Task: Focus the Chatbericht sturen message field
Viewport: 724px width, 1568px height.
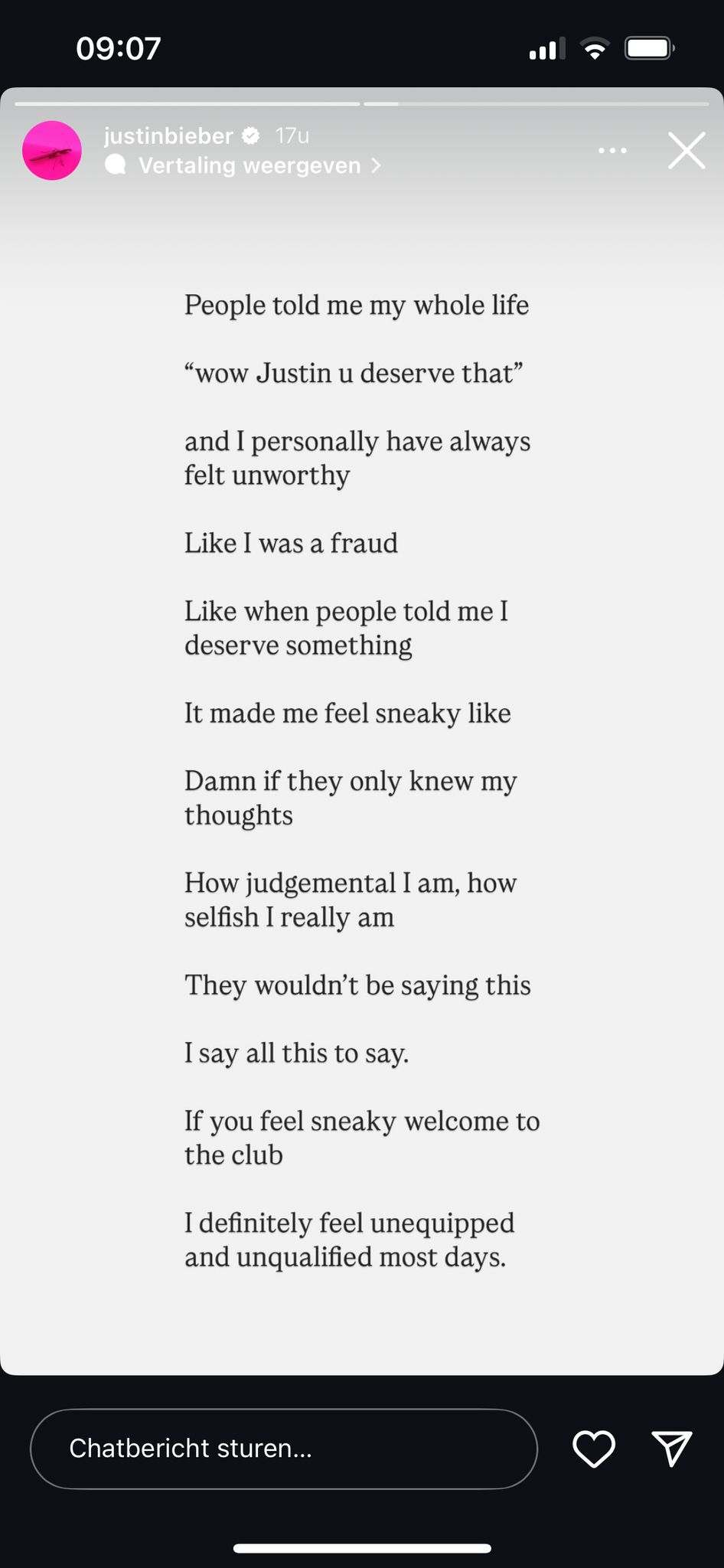Action: point(283,1449)
